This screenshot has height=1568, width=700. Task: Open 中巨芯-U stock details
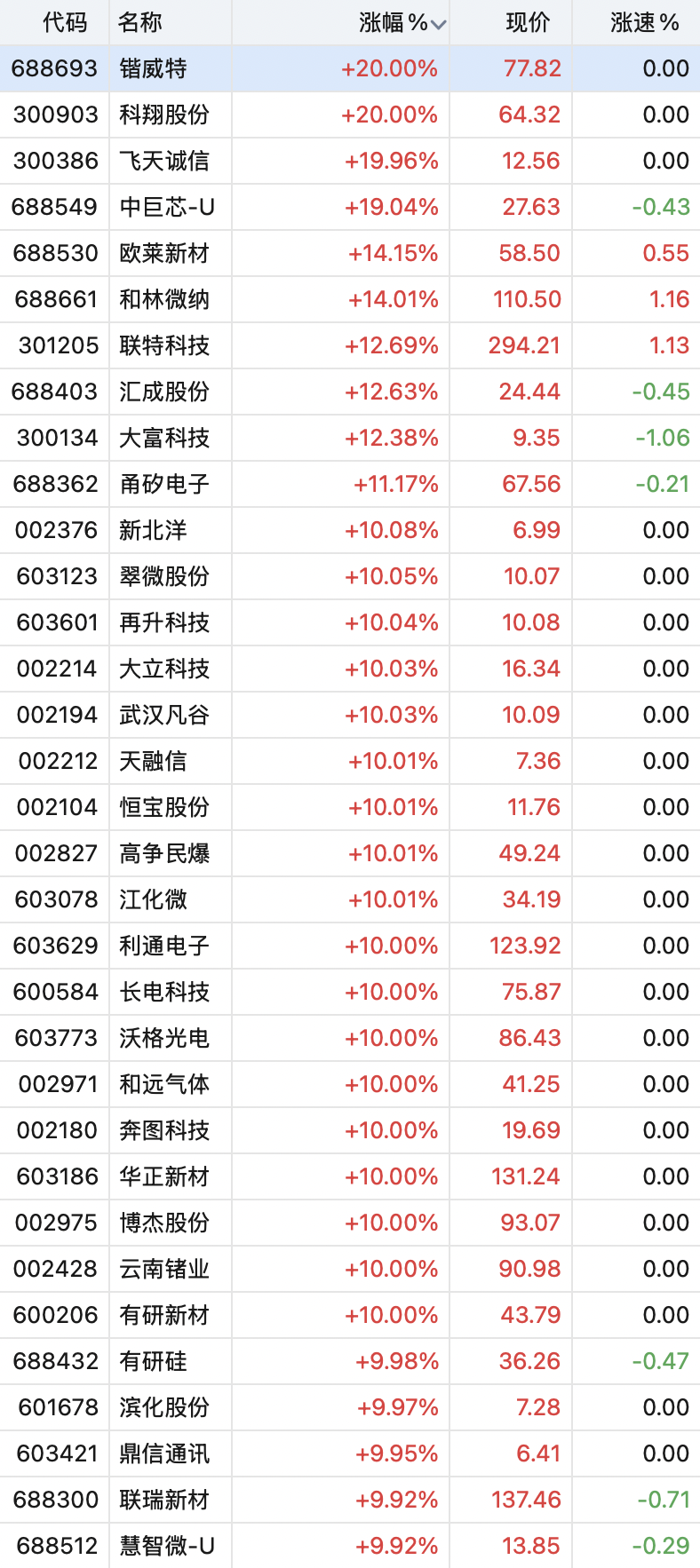350,207
